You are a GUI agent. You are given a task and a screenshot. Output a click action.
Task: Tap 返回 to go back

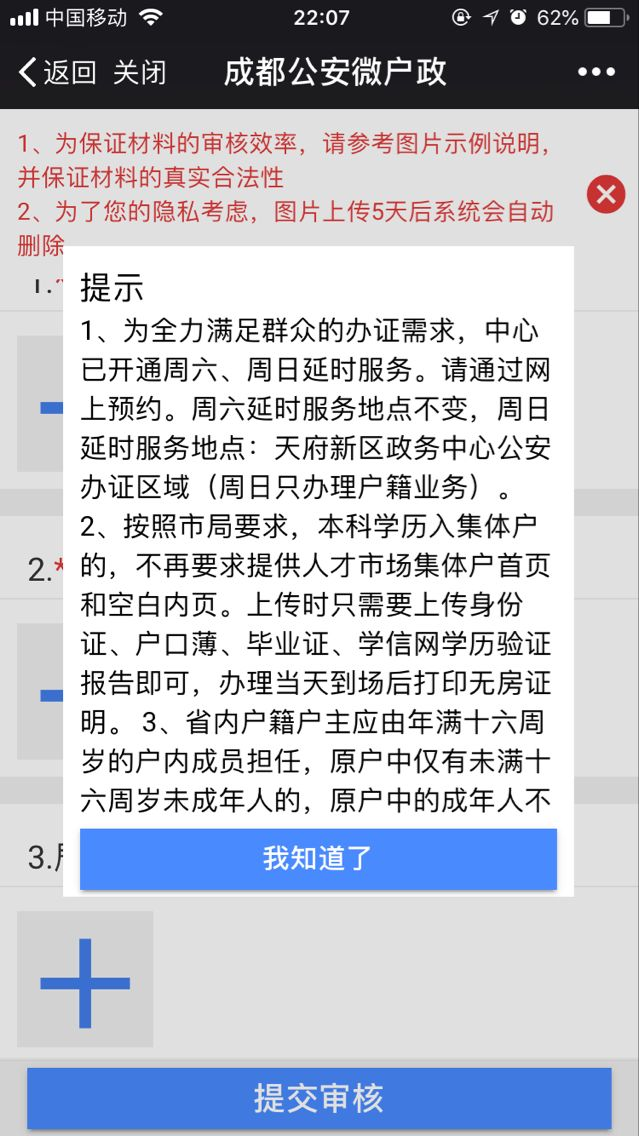click(57, 72)
